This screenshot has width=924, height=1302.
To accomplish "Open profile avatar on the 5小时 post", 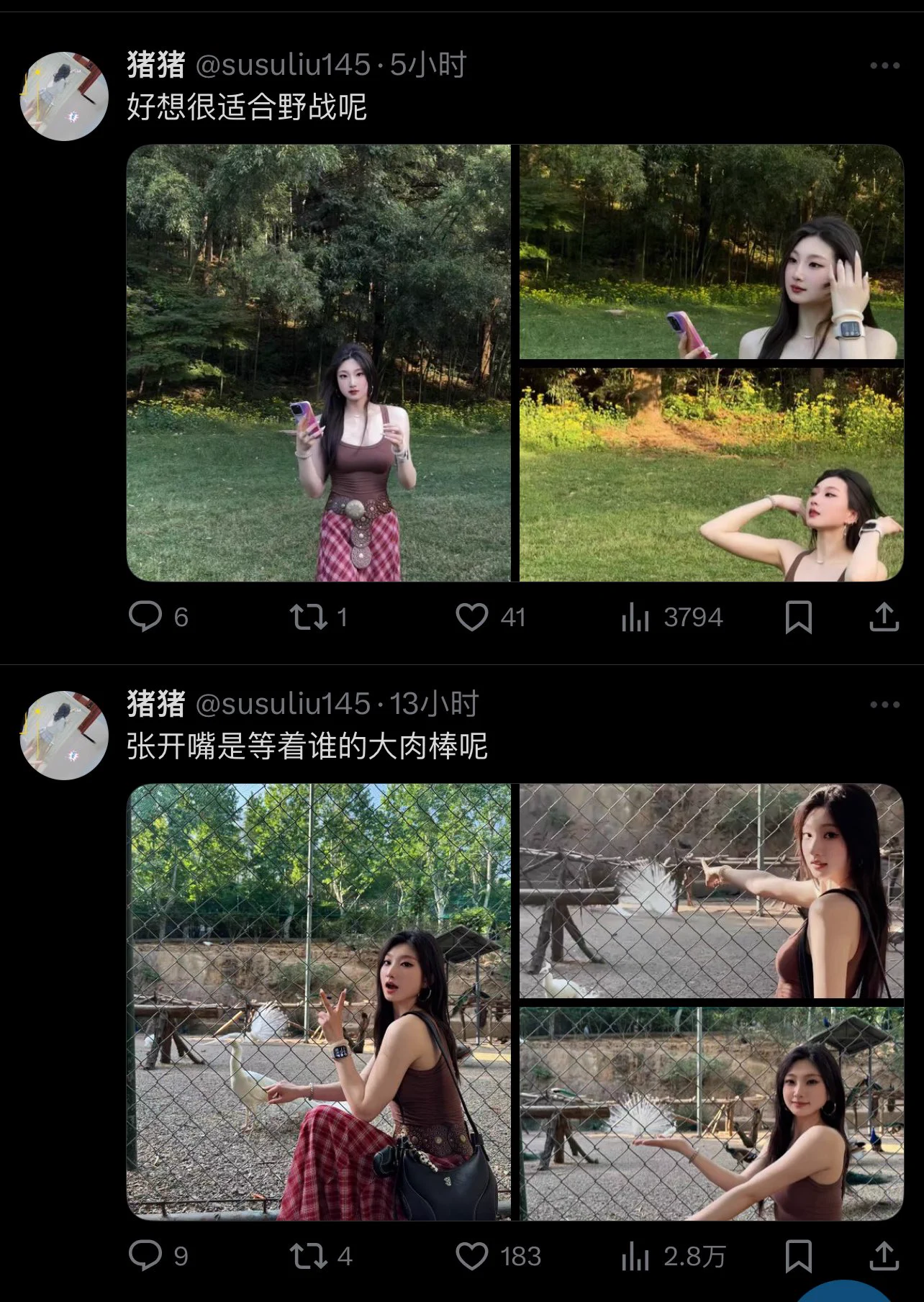I will point(64,96).
